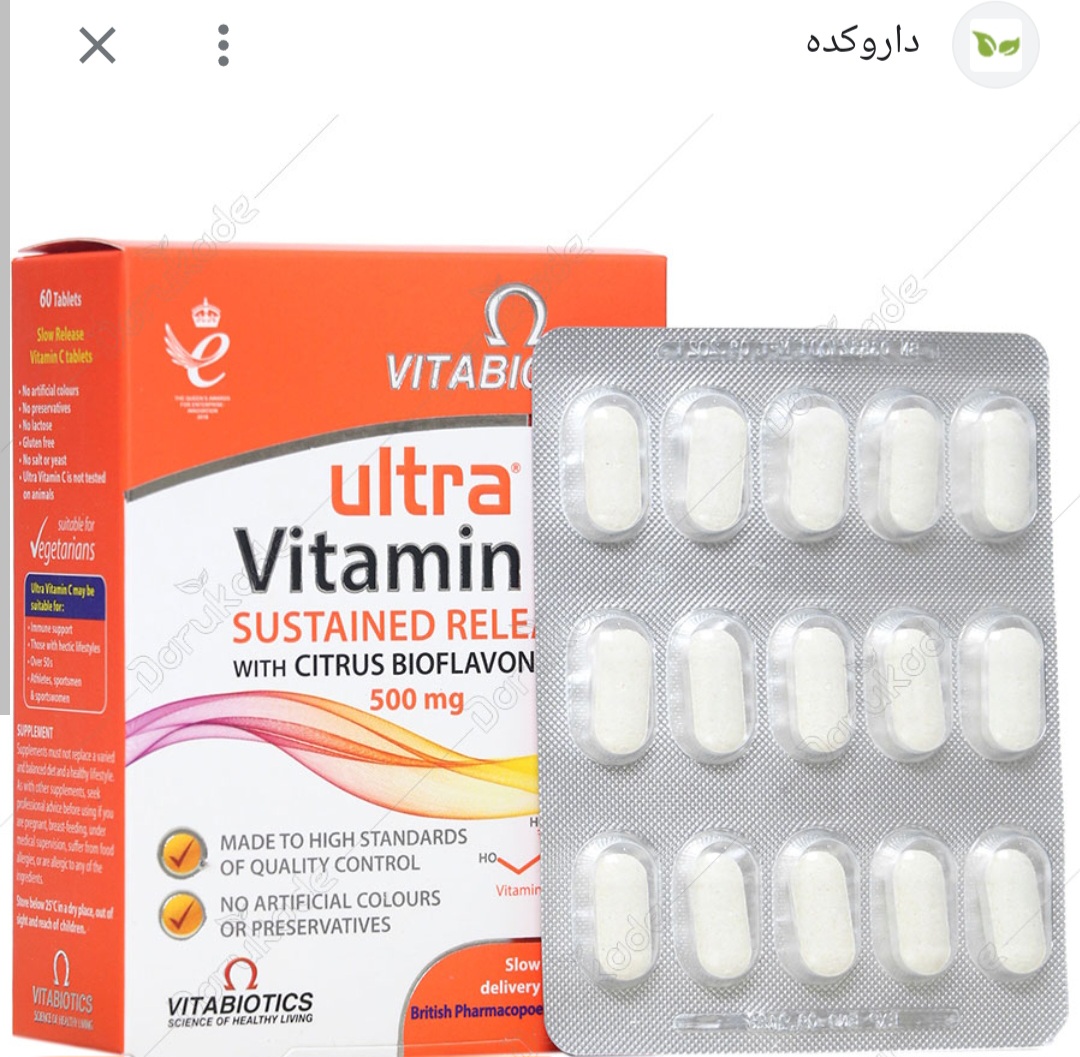Close the image viewer
Viewport: 1080px width, 1057px height.
pyautogui.click(x=97, y=45)
